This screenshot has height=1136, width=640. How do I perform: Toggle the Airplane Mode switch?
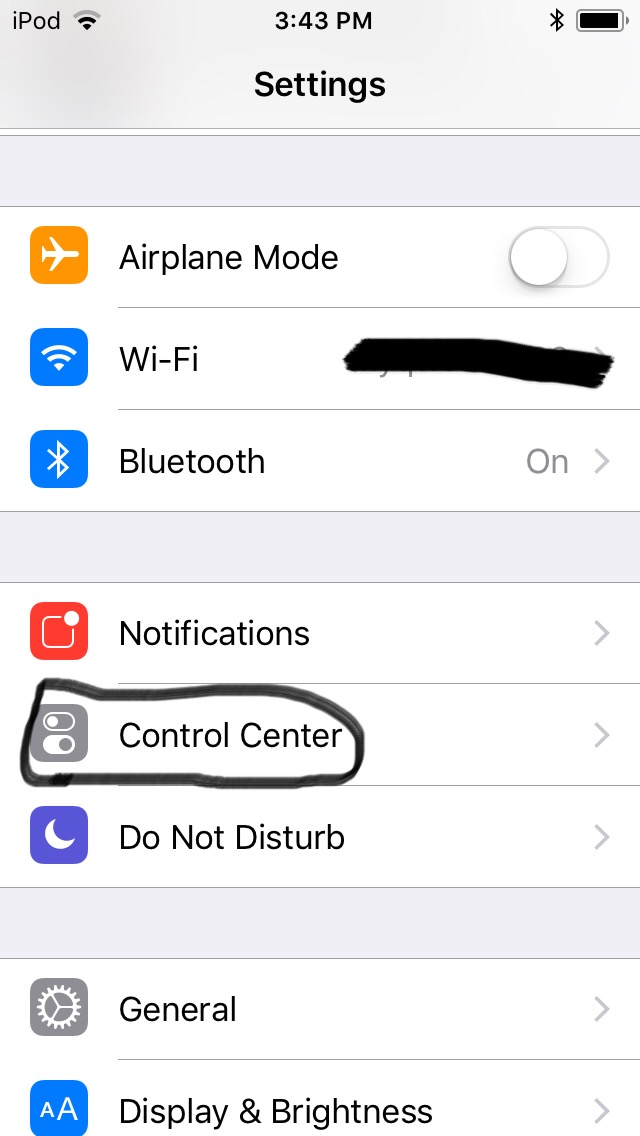pos(559,257)
